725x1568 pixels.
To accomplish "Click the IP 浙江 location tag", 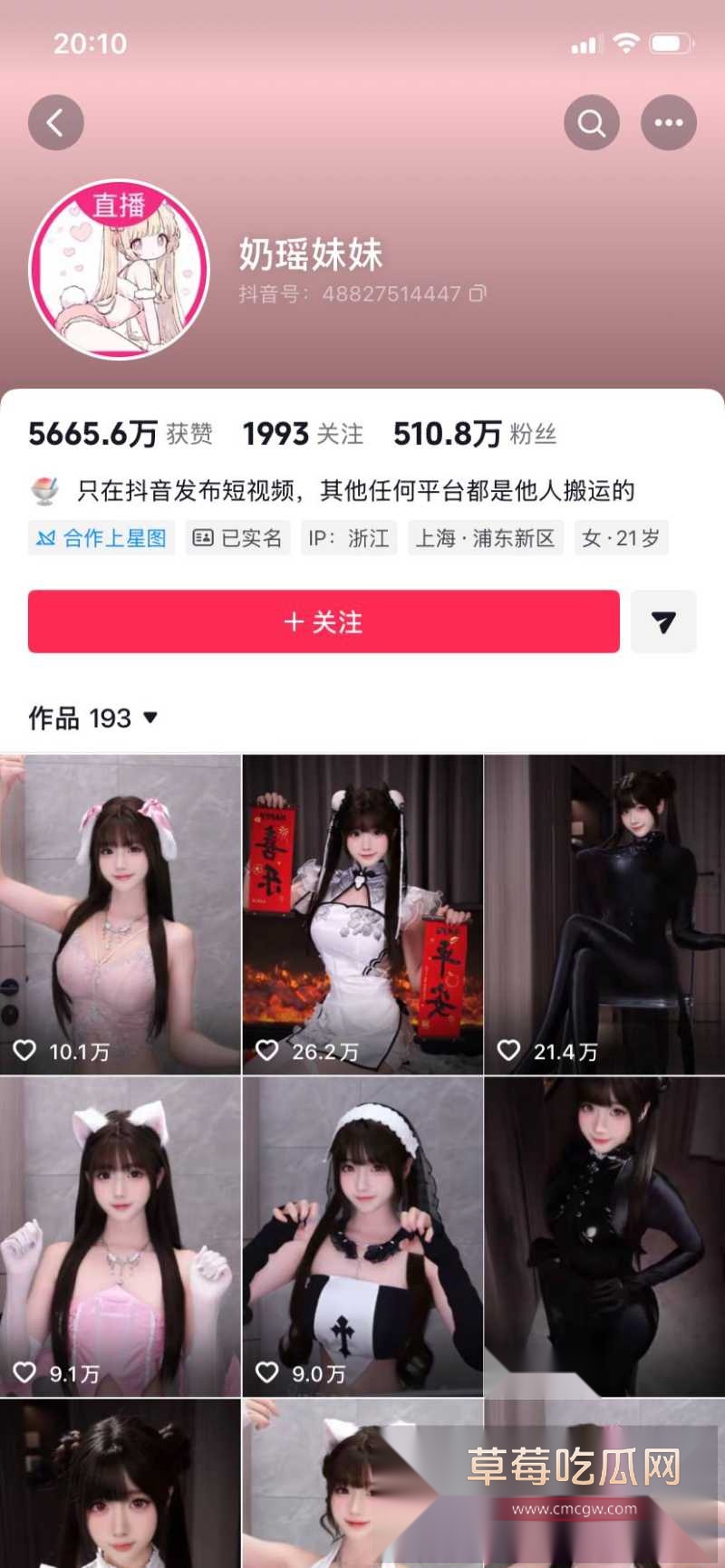I will (349, 538).
